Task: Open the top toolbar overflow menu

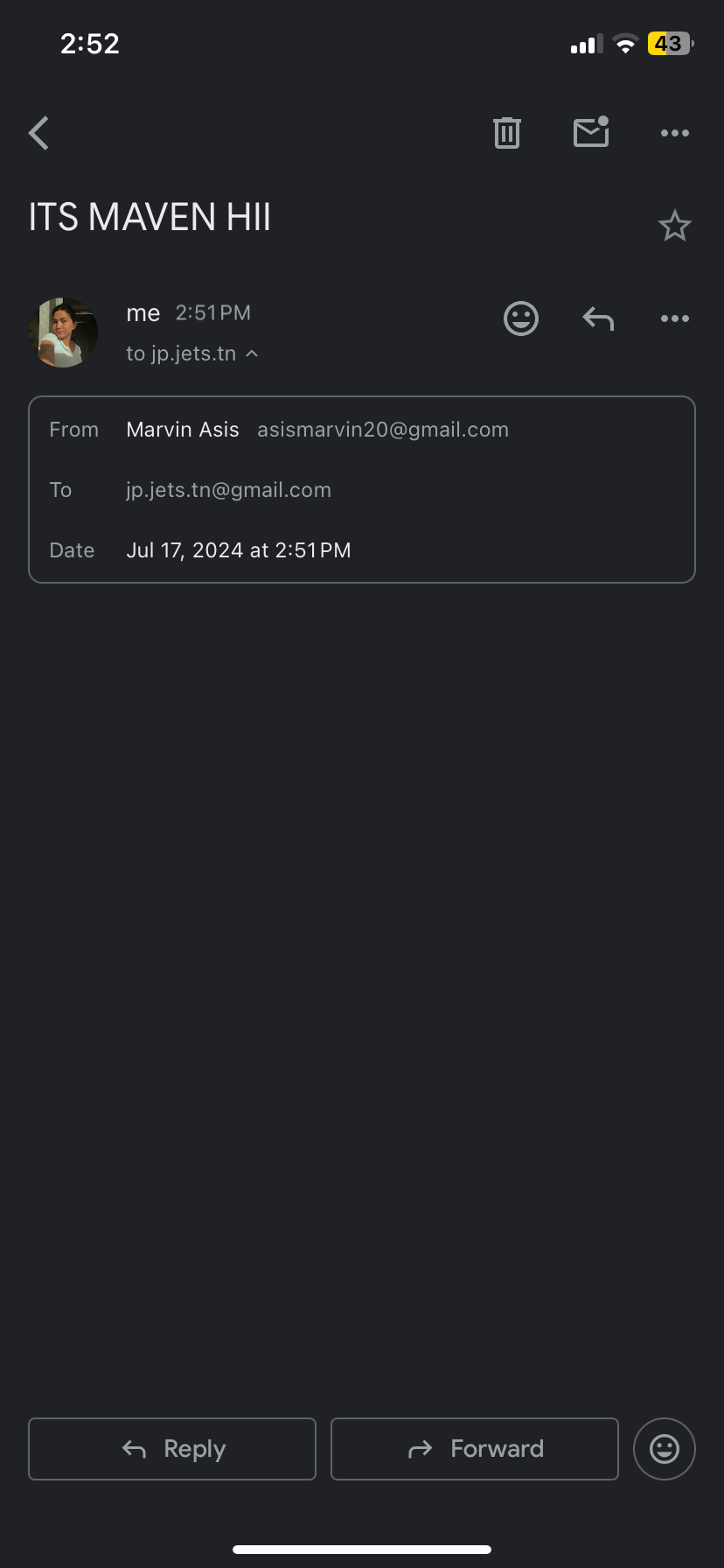Action: click(x=675, y=133)
